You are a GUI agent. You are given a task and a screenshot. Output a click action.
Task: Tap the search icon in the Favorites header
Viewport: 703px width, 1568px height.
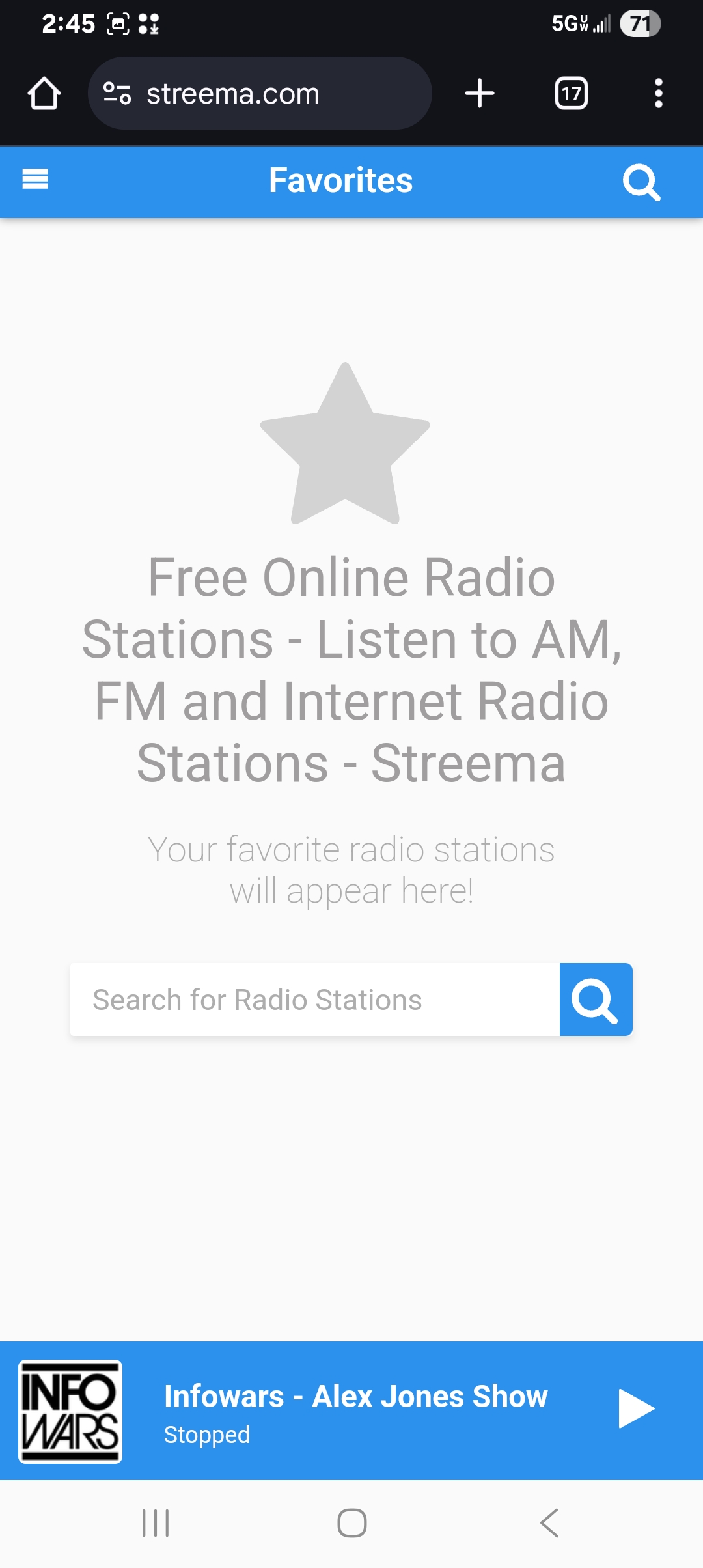coord(641,182)
